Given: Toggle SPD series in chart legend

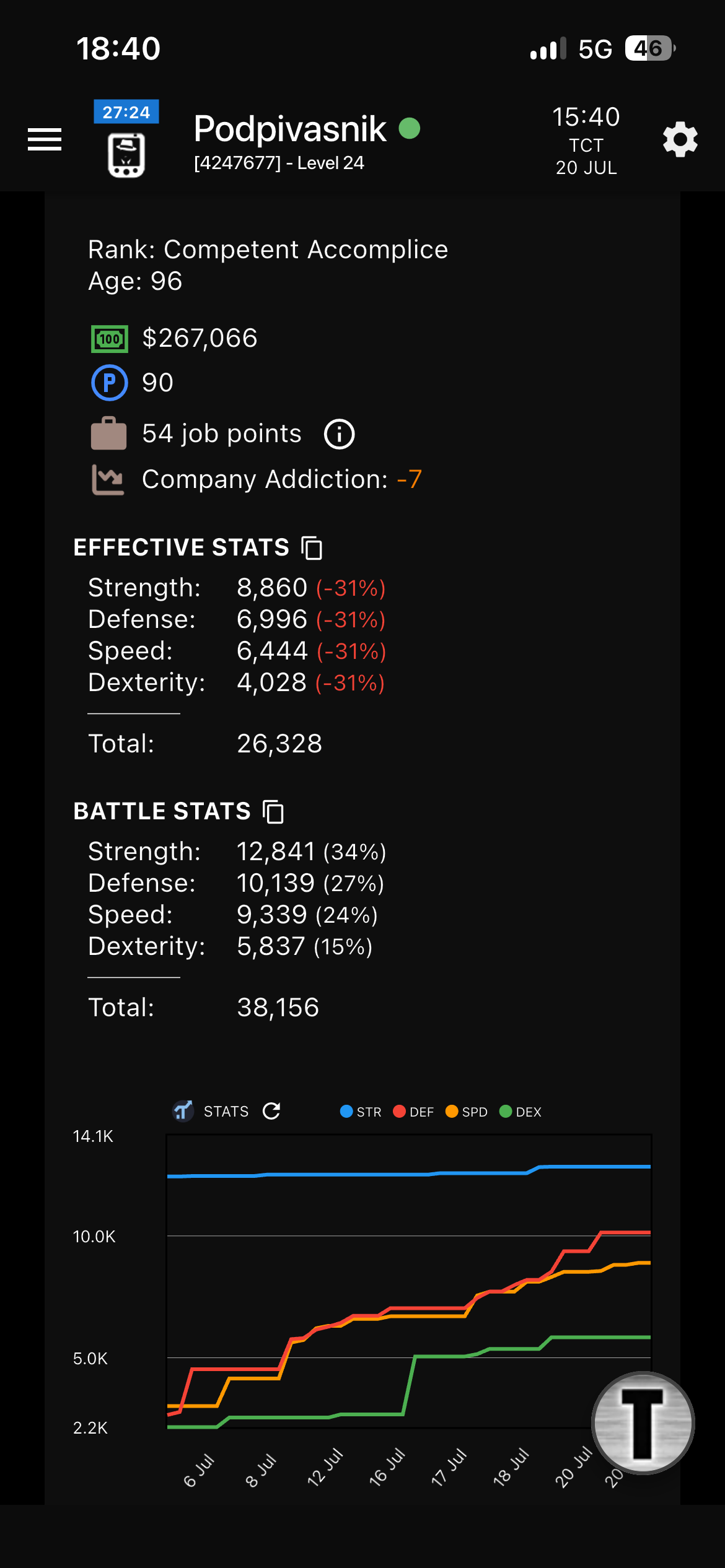Looking at the screenshot, I should pyautogui.click(x=467, y=1112).
